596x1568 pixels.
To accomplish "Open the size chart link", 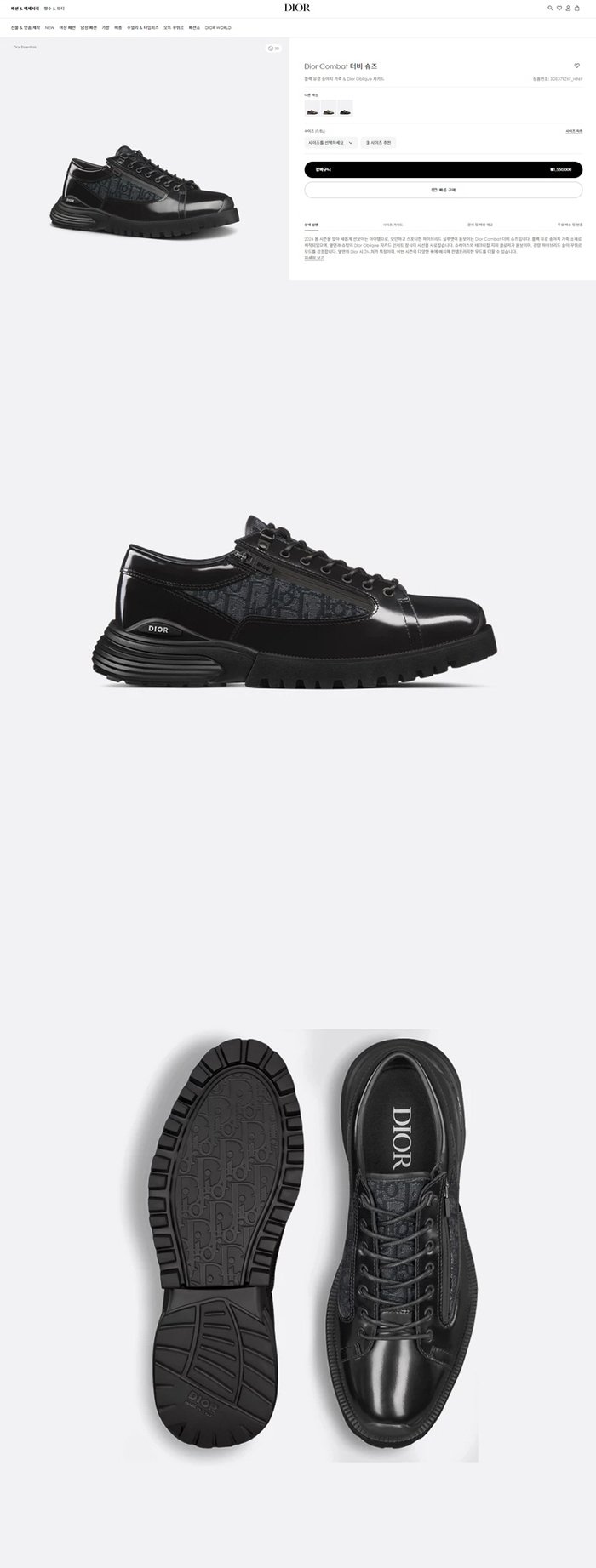I will 574,131.
